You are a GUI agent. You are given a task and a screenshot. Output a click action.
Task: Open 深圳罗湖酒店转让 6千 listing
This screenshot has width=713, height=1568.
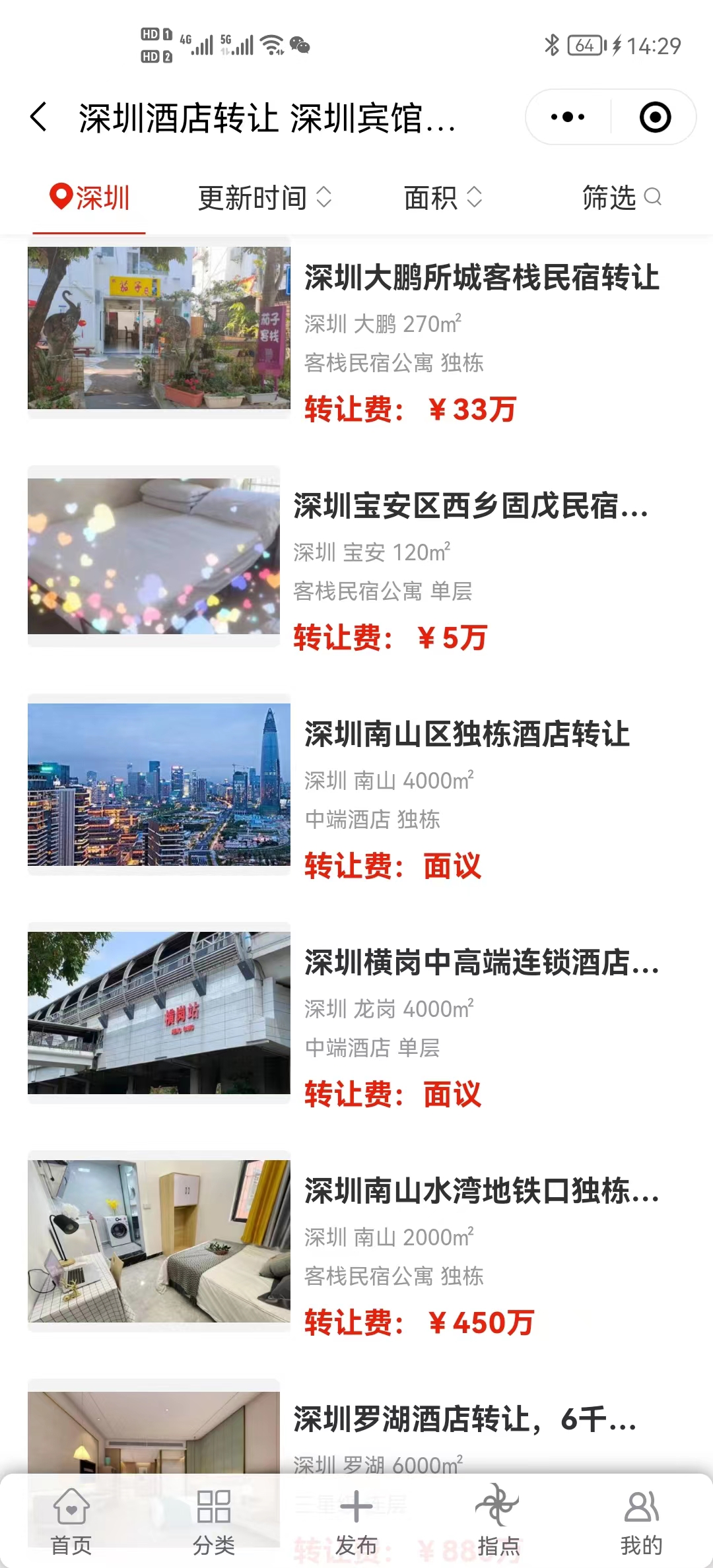coord(465,1419)
